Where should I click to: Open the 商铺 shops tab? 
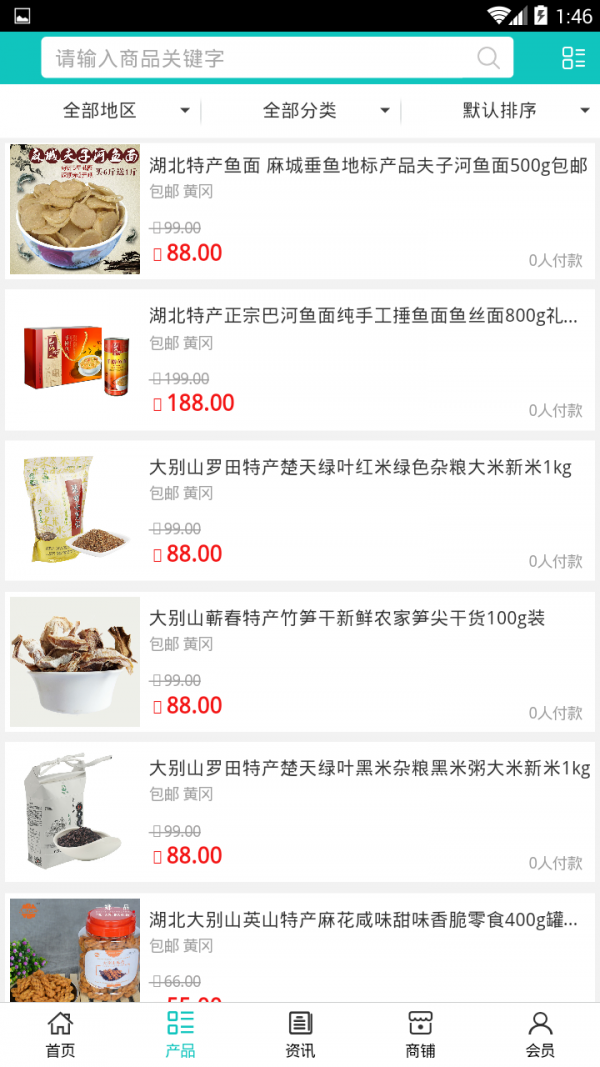coord(420,1034)
